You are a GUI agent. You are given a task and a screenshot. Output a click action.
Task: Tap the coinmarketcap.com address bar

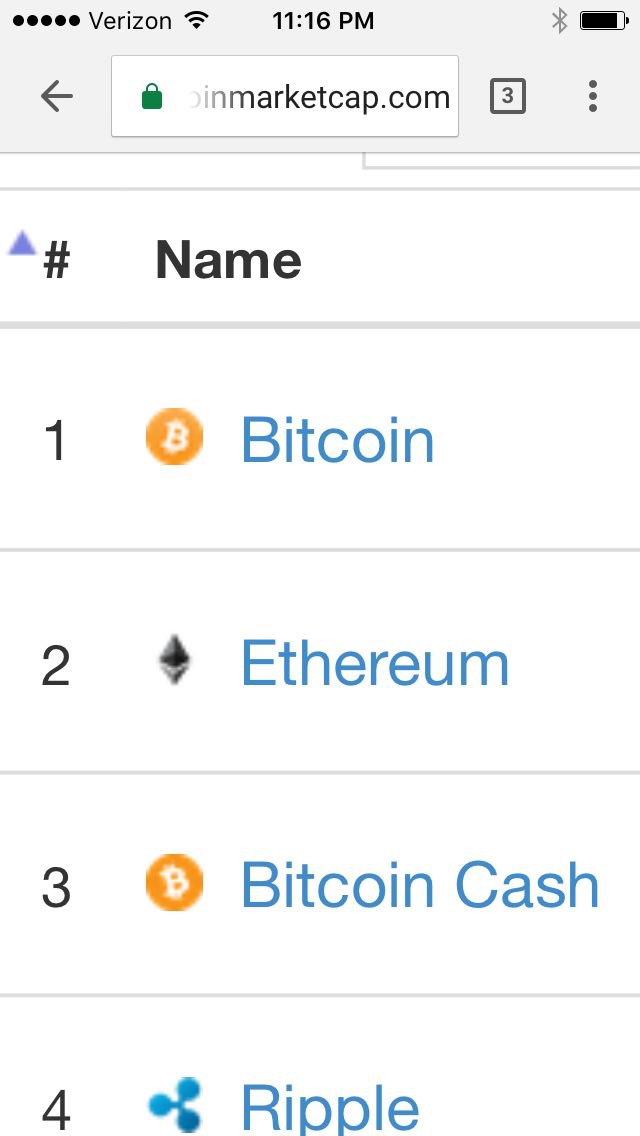285,96
